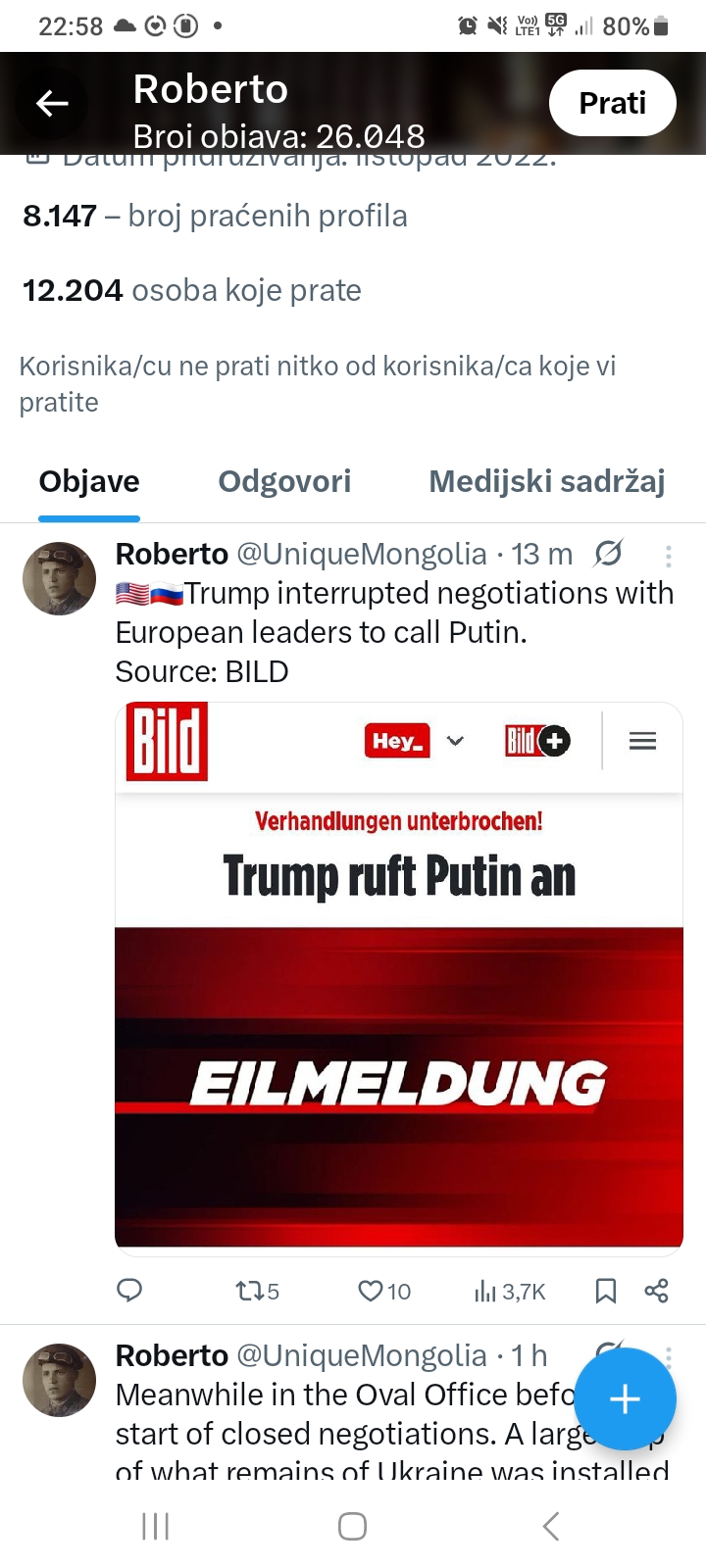Bookmark the Trump-Putin BILD post

[x=606, y=1291]
